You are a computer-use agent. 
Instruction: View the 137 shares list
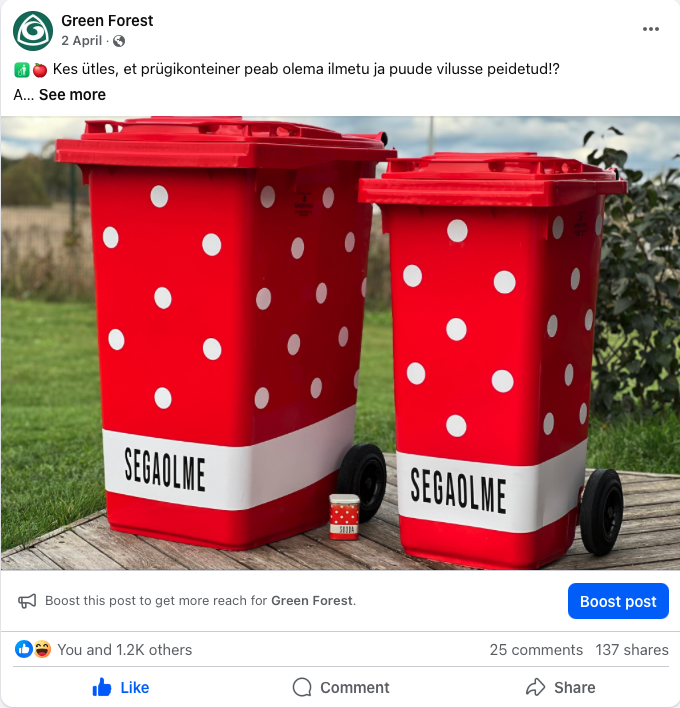(632, 650)
